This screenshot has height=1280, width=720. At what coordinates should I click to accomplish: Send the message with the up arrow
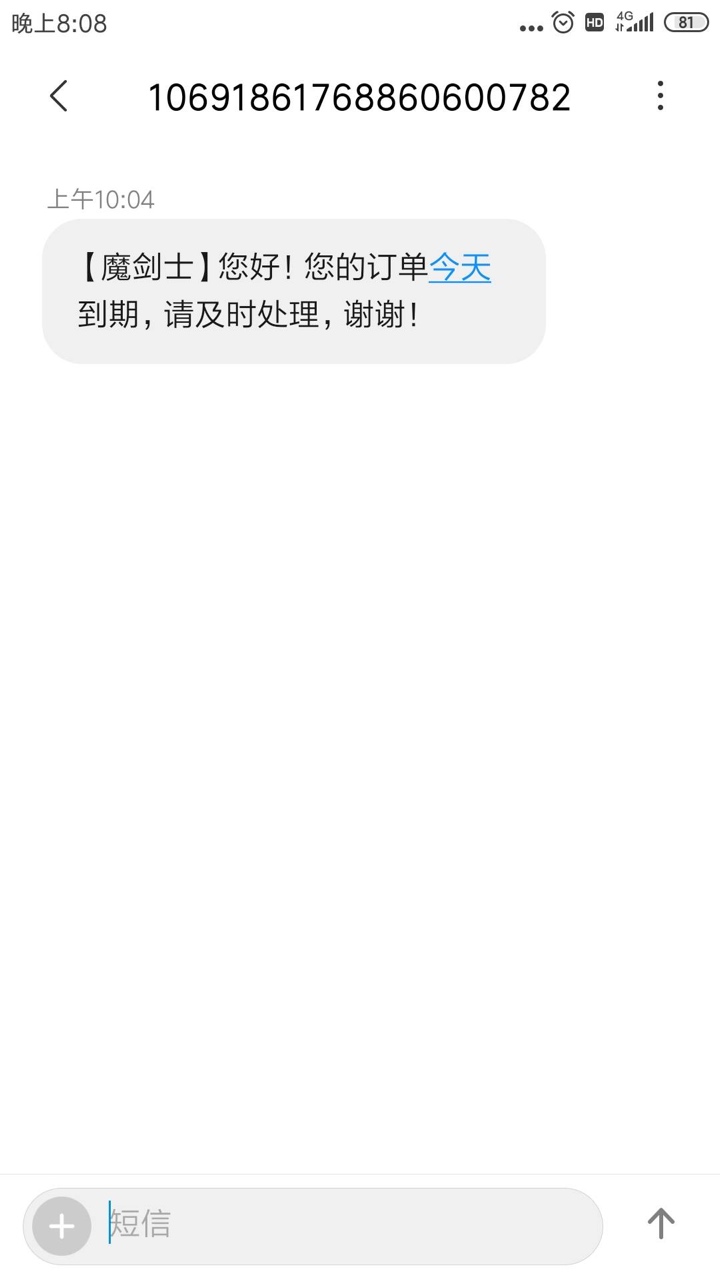661,1224
